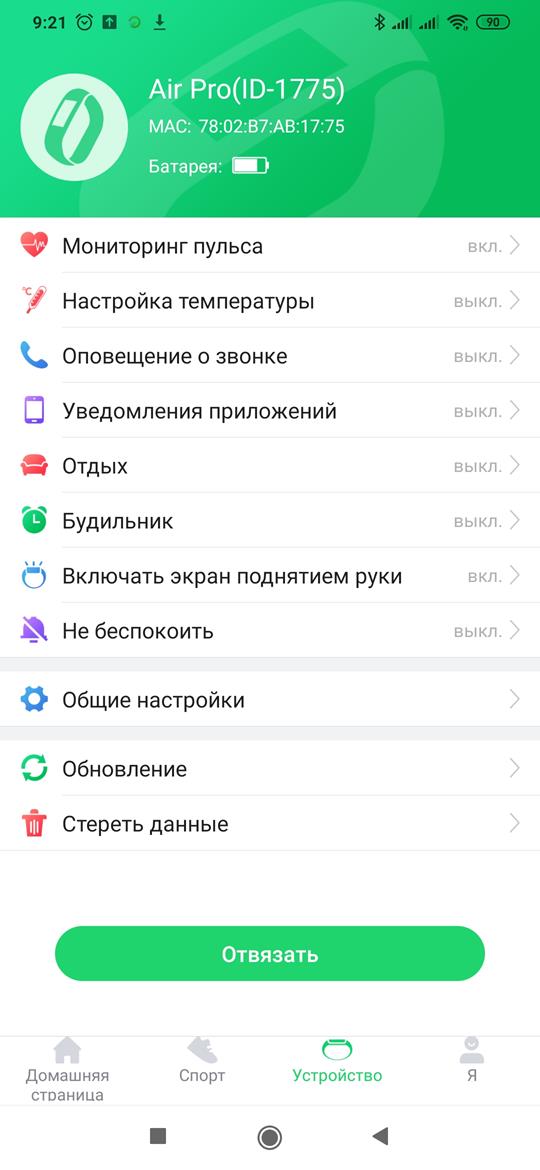Switch to the Домашняя страница tab
The width and height of the screenshot is (540, 1170).
(x=67, y=1069)
